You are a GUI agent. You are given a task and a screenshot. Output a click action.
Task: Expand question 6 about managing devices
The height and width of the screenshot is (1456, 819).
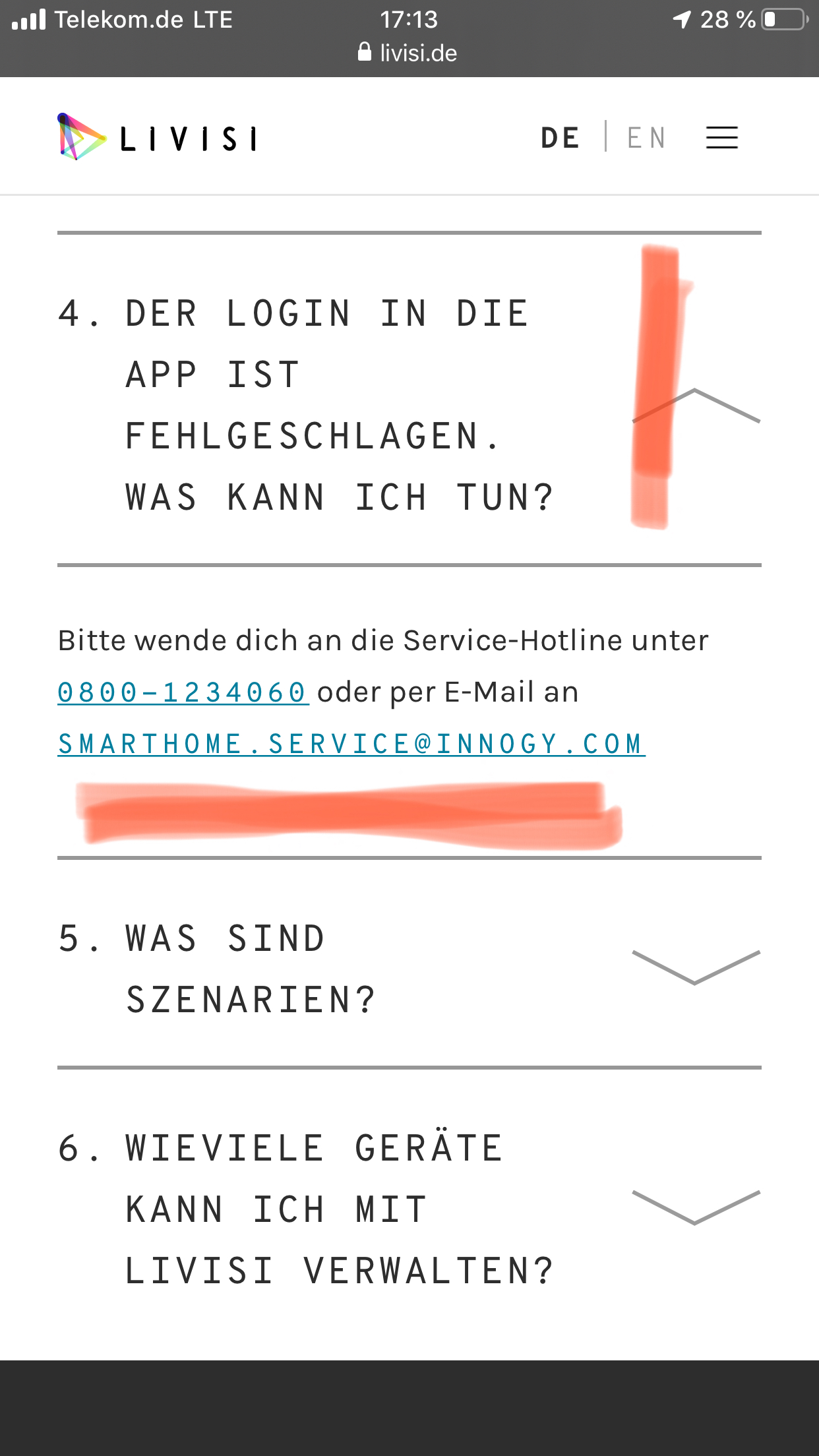696,1207
